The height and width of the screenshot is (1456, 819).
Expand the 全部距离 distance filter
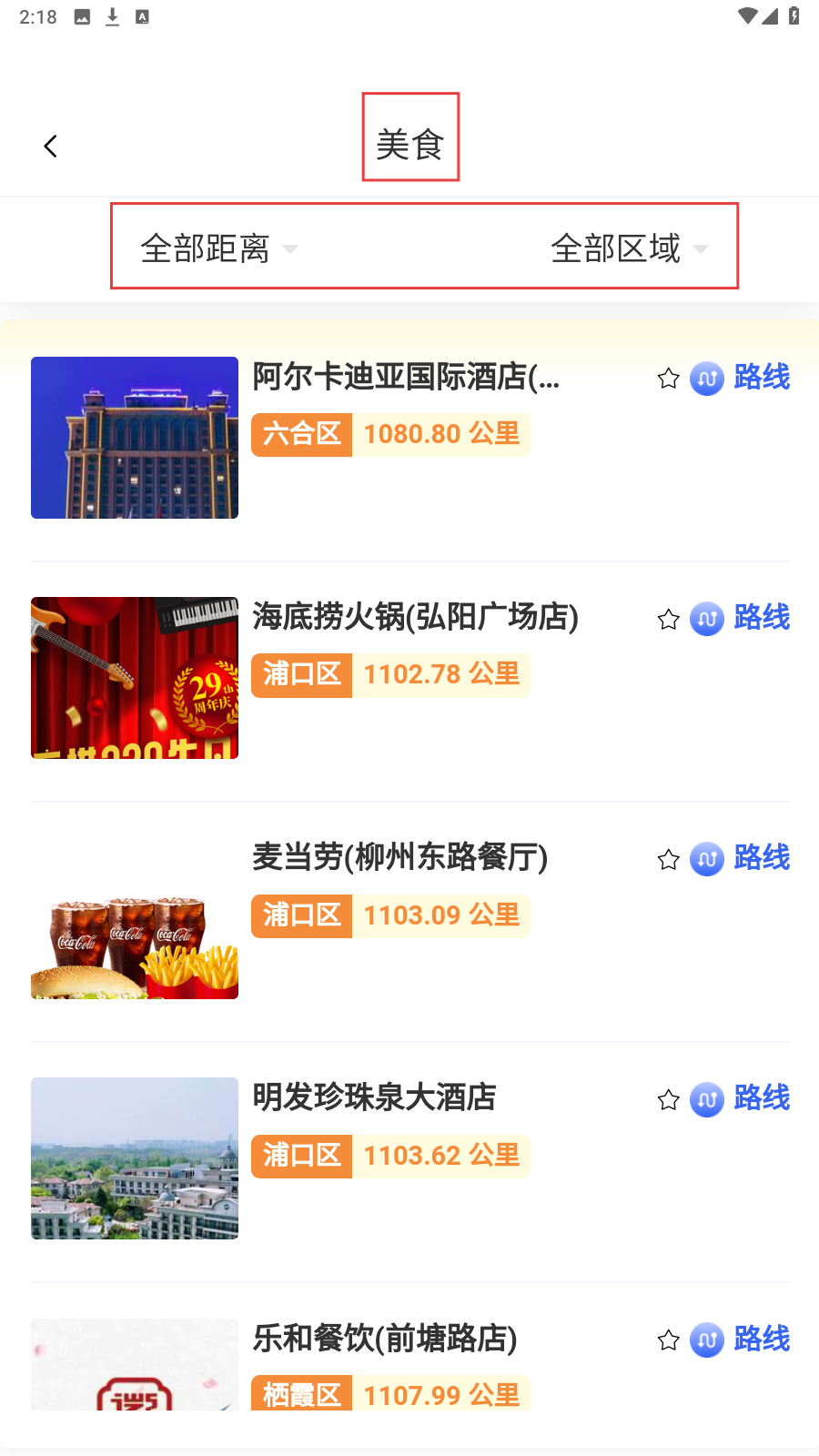(218, 248)
